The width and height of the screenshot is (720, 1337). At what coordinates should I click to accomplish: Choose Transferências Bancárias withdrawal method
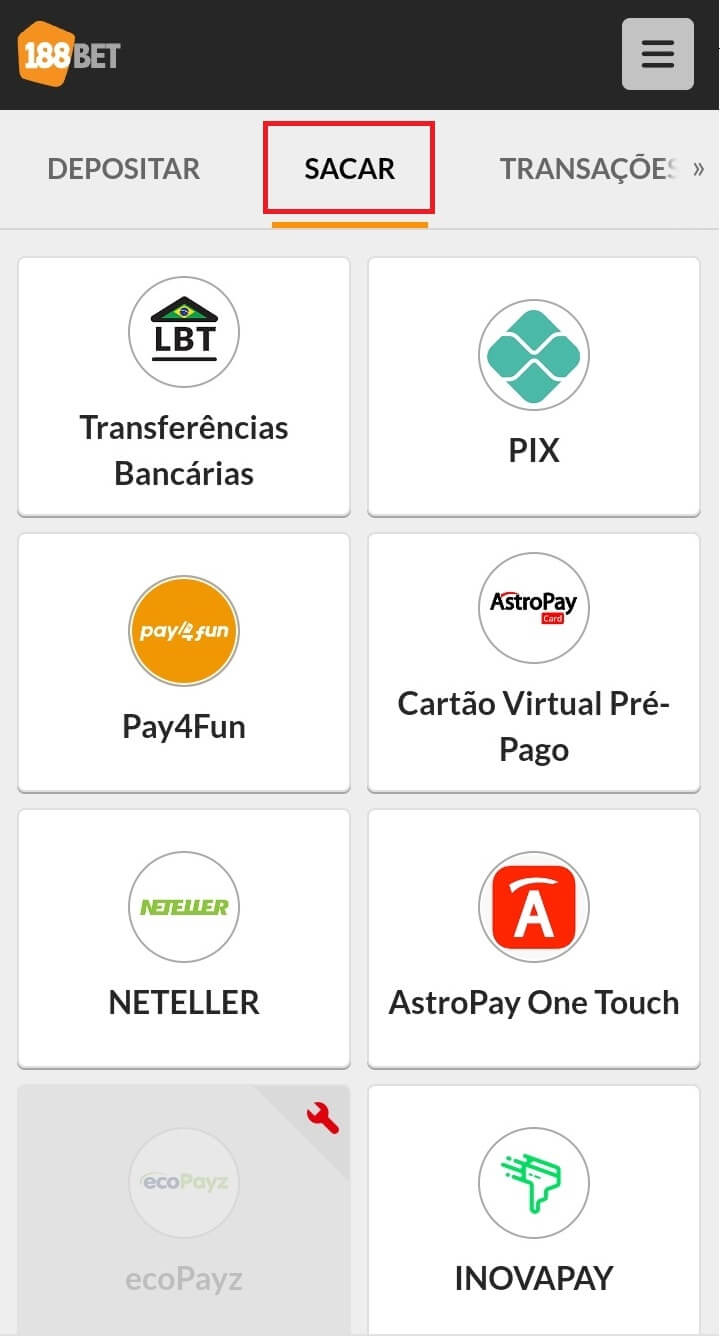184,386
